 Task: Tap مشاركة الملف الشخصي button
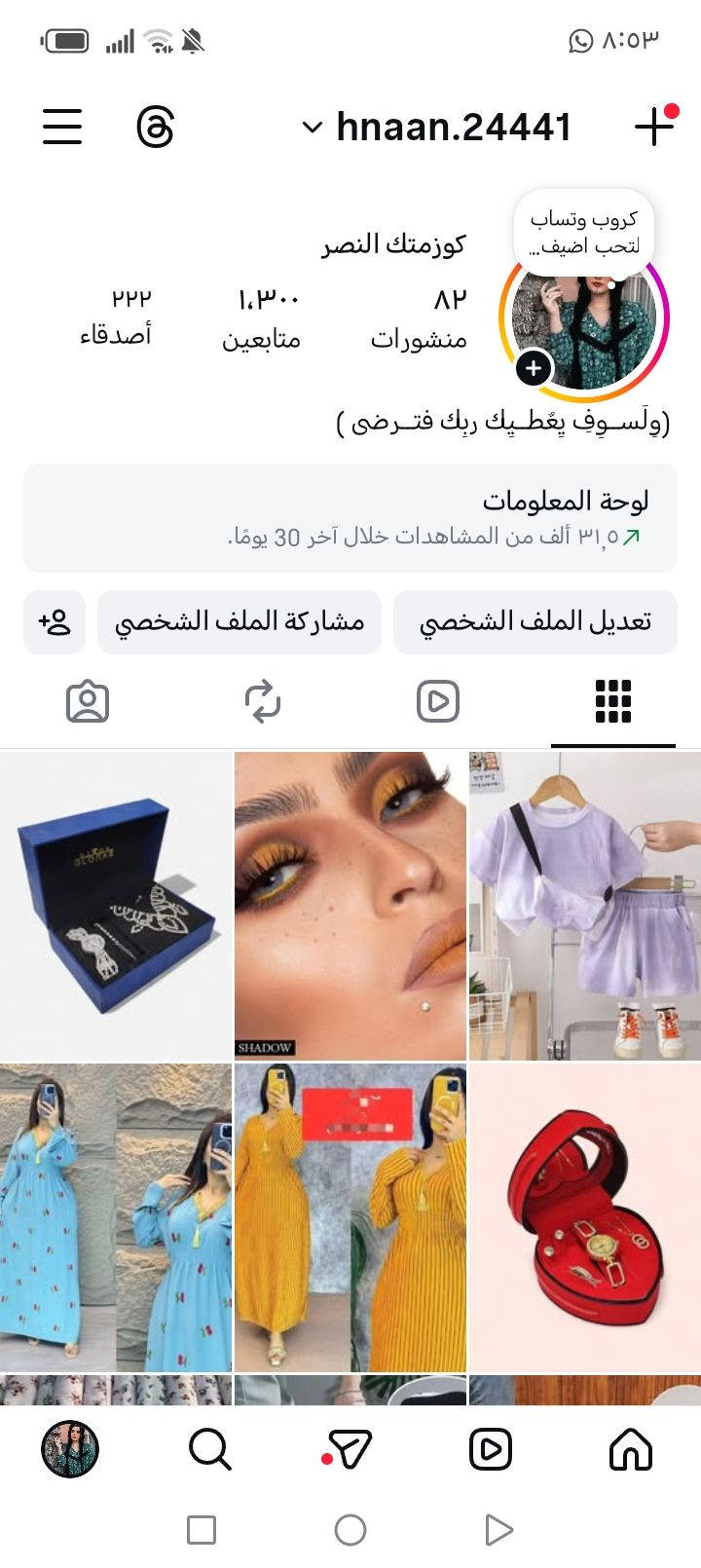point(240,621)
